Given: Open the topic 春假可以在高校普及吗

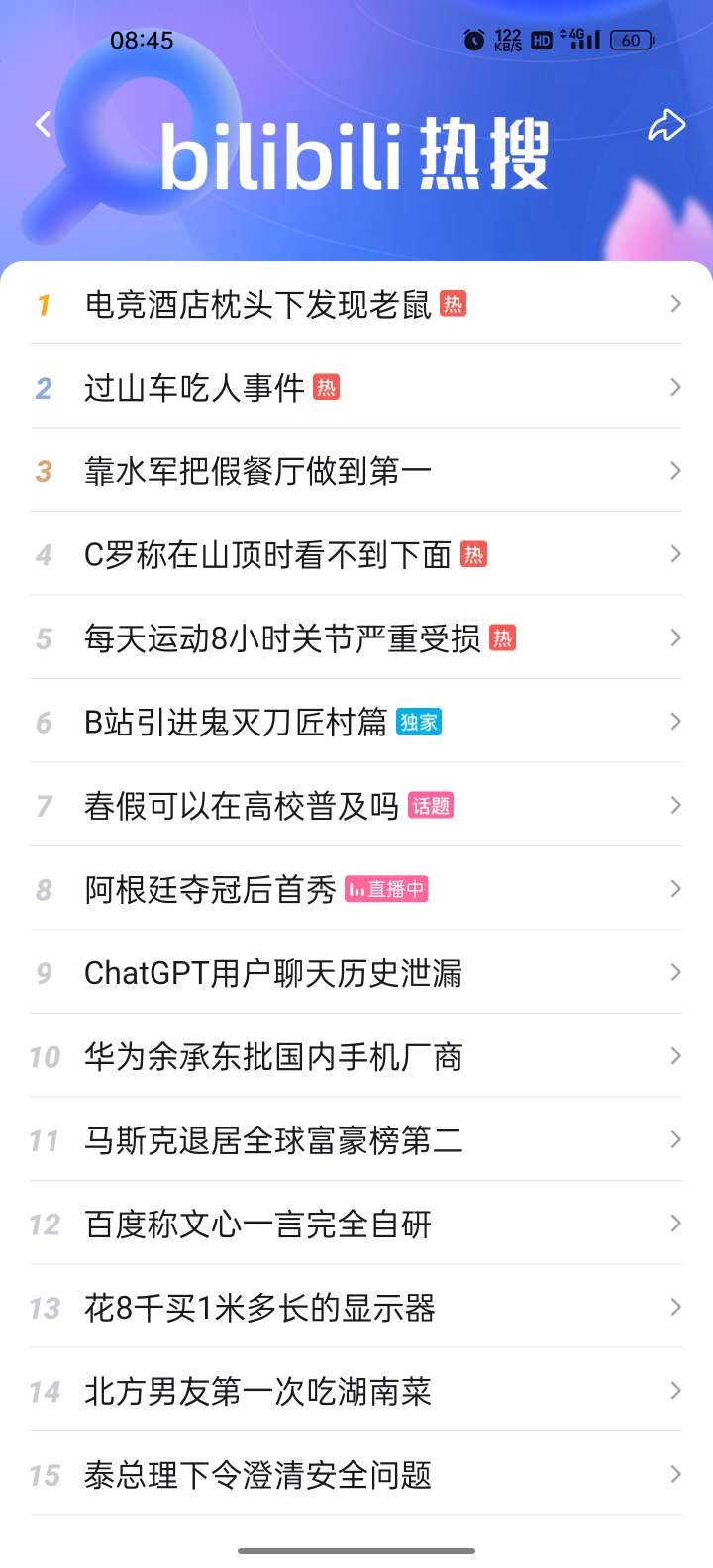Looking at the screenshot, I should 242,807.
